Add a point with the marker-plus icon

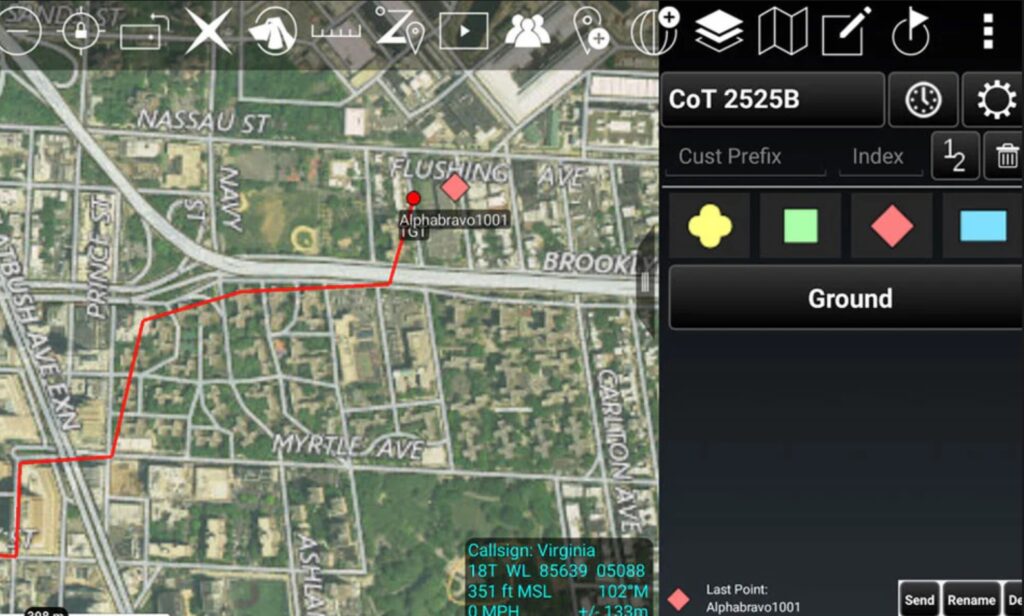coord(591,31)
